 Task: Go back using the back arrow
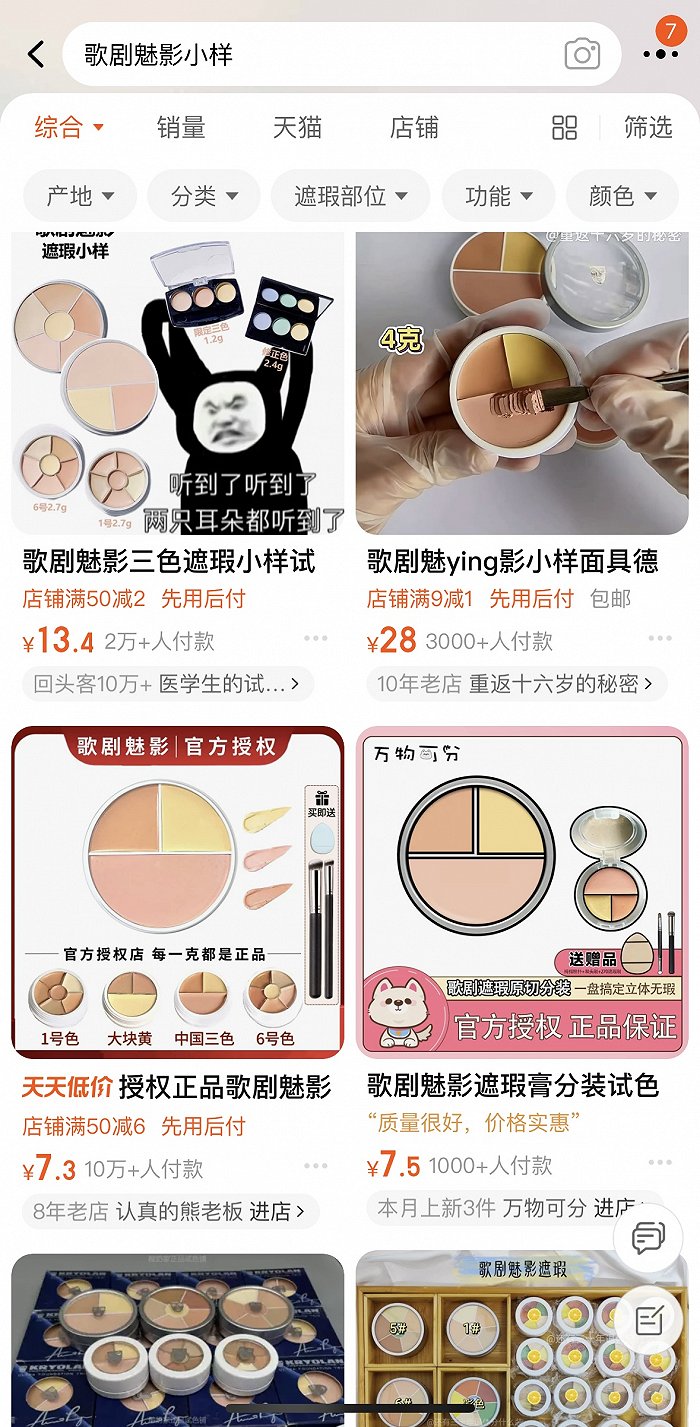click(x=36, y=54)
